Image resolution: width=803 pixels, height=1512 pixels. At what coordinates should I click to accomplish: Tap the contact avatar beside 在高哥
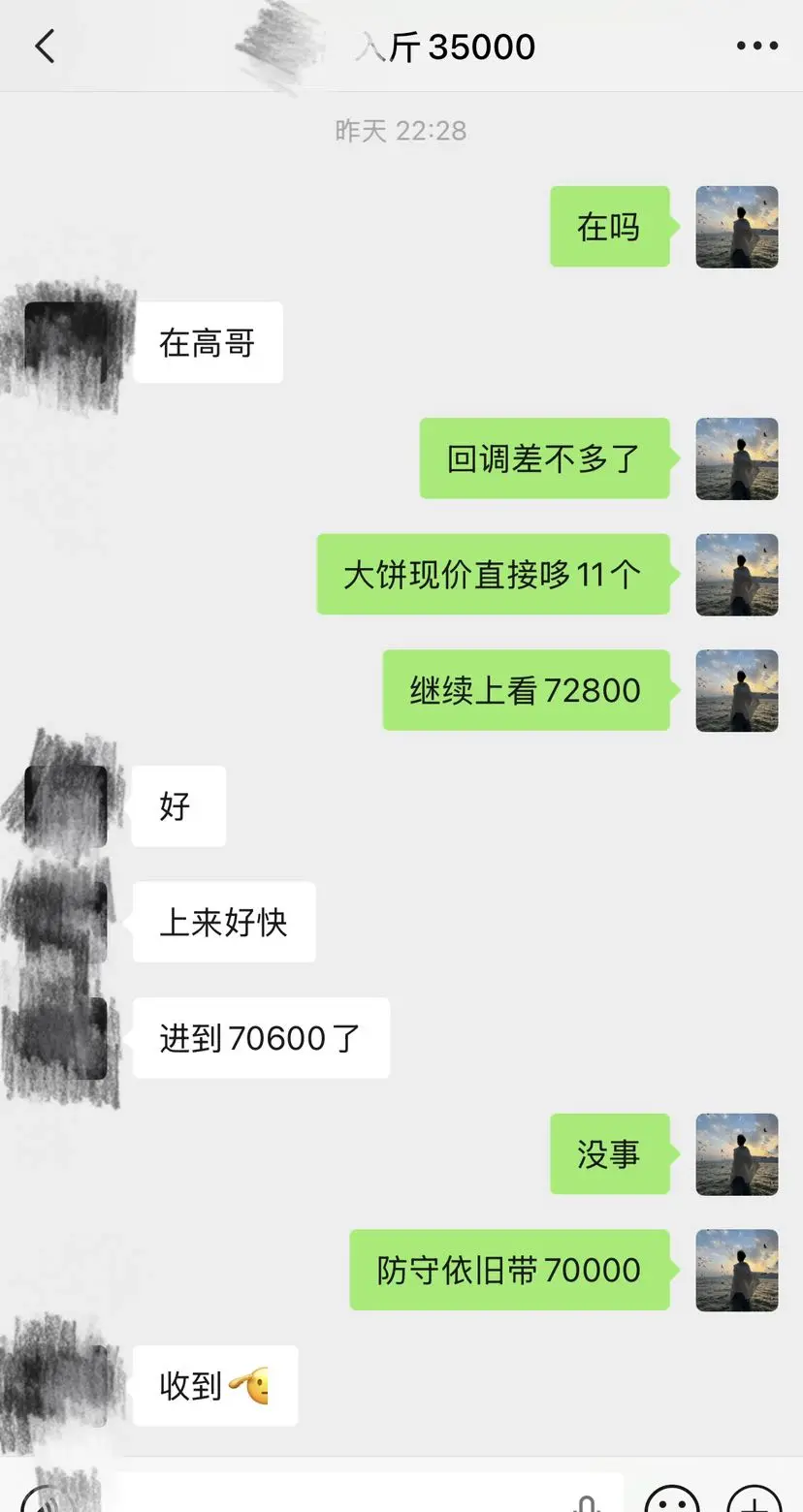(x=68, y=339)
